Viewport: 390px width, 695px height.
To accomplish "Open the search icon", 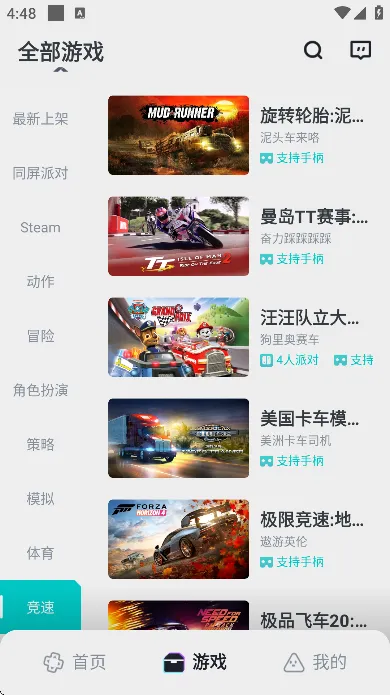I will click(x=313, y=50).
